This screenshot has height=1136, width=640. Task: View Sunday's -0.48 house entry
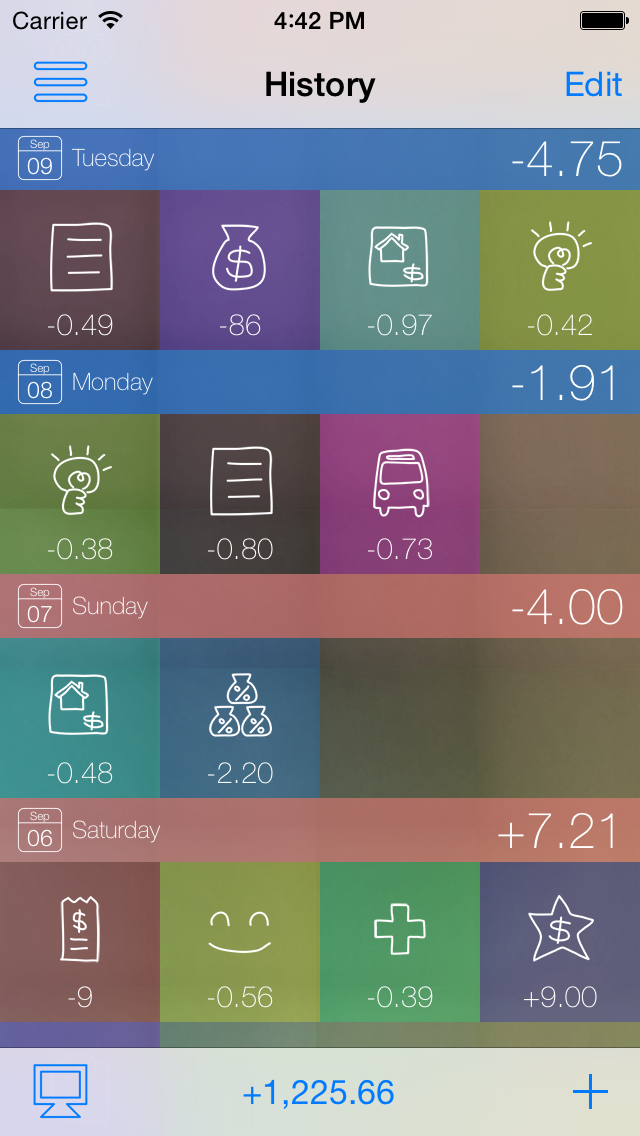tap(80, 718)
